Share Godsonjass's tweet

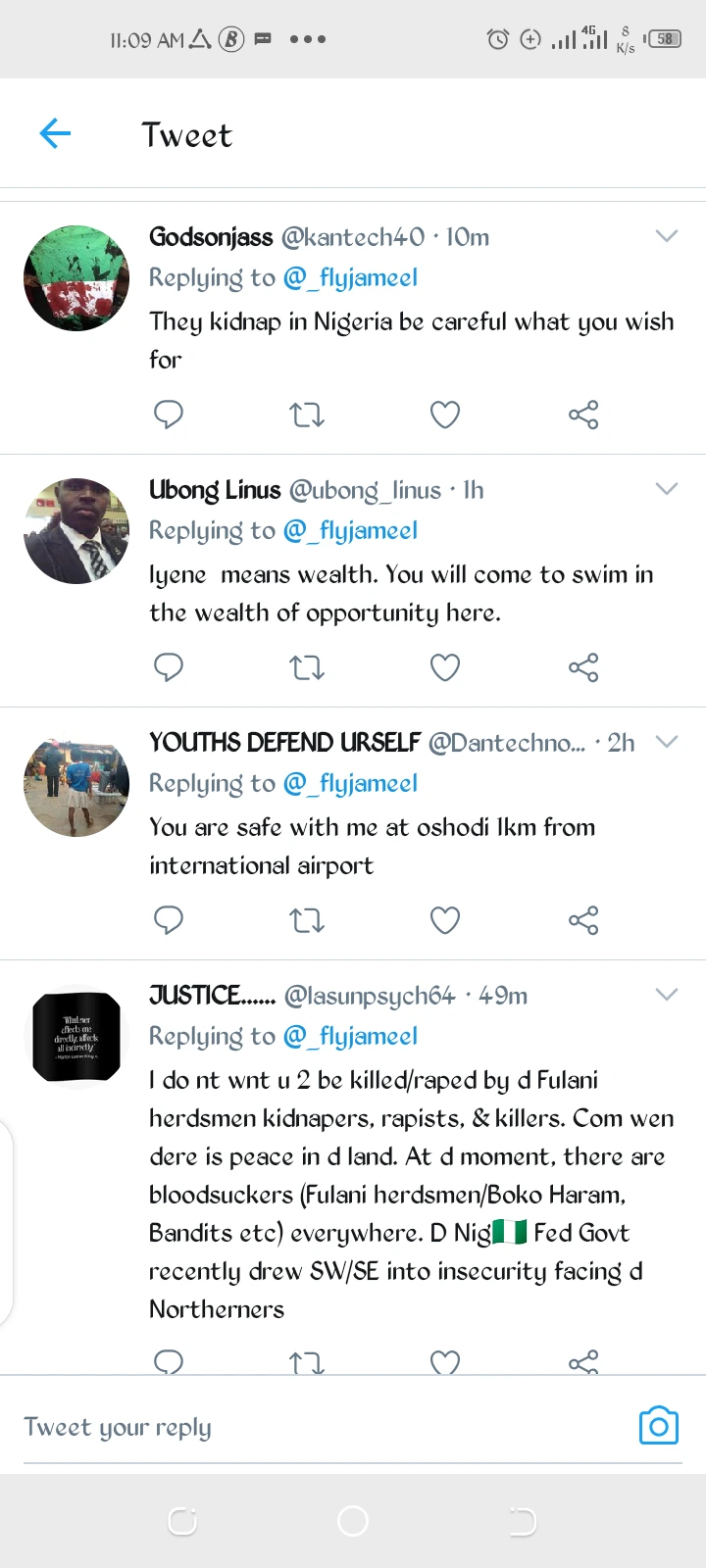583,415
